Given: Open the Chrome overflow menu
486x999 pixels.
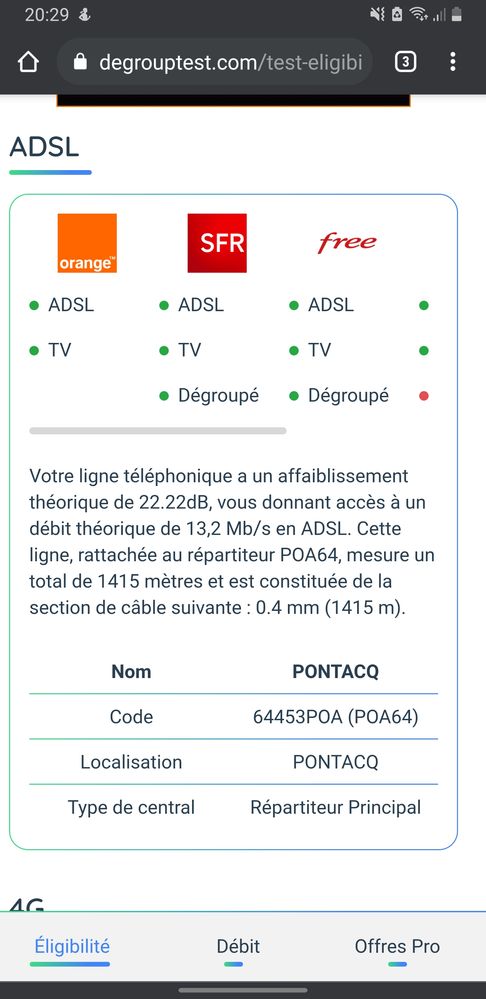Looking at the screenshot, I should [452, 62].
